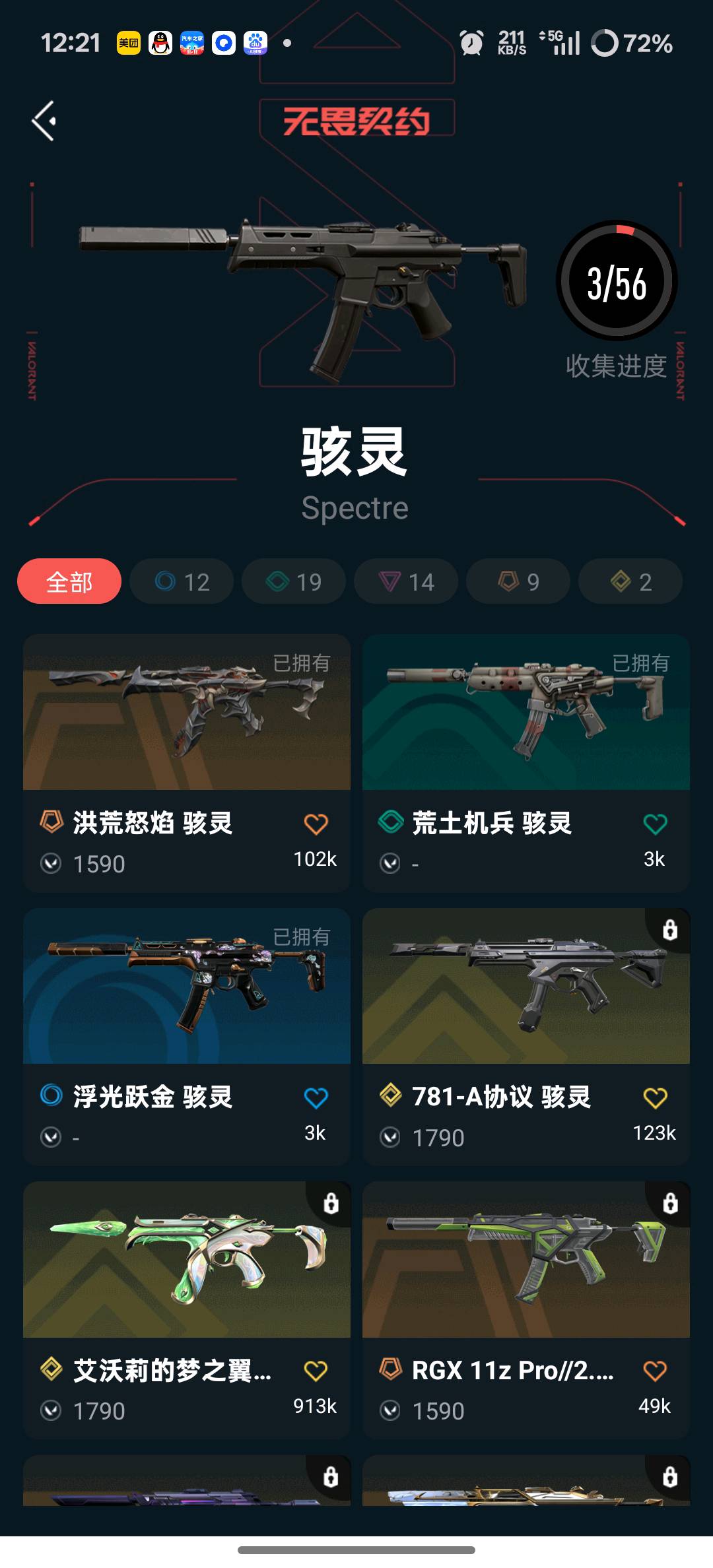Filter by the orange tier with 9
Image resolution: width=713 pixels, height=1568 pixels.
pos(518,581)
